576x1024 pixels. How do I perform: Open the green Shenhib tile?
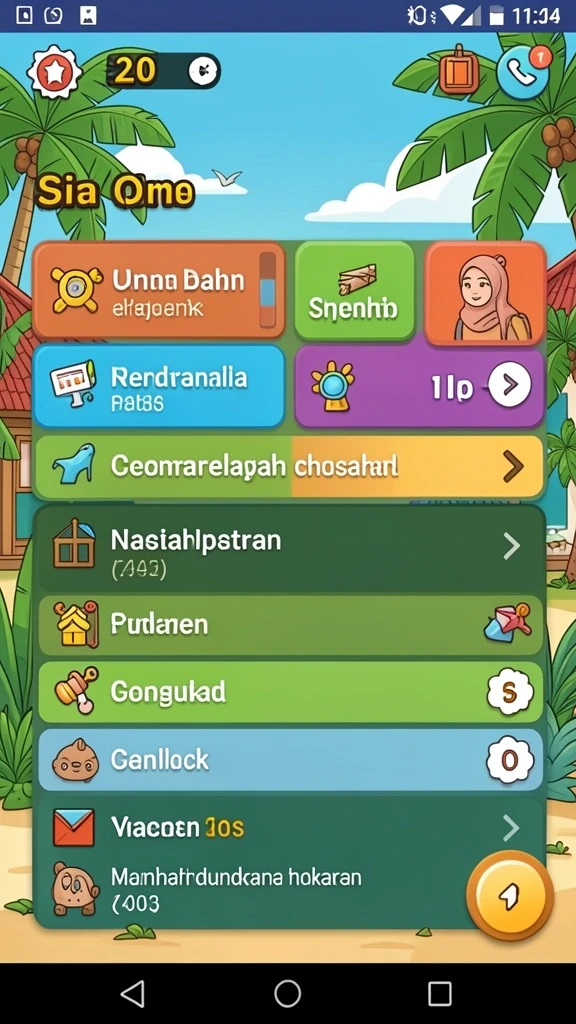[x=355, y=291]
